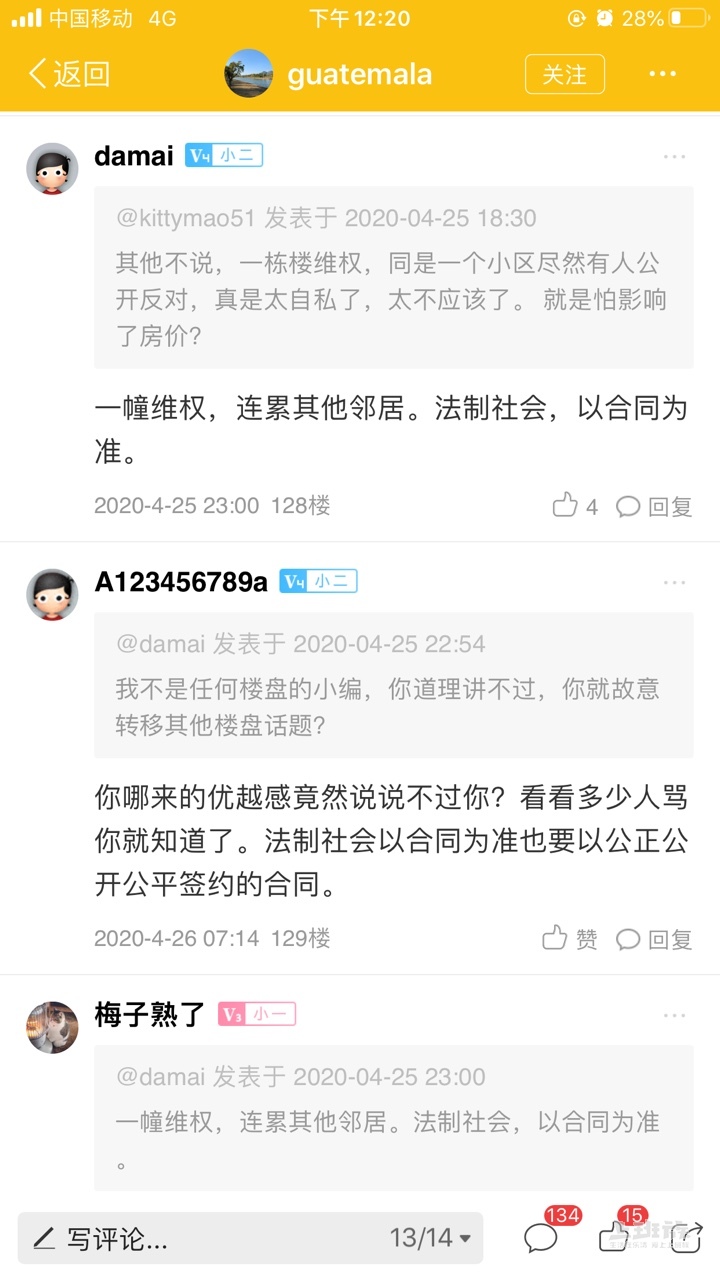Screen dimensions: 720x1280
Task: Open the 13/14 page selector
Action: click(431, 1239)
